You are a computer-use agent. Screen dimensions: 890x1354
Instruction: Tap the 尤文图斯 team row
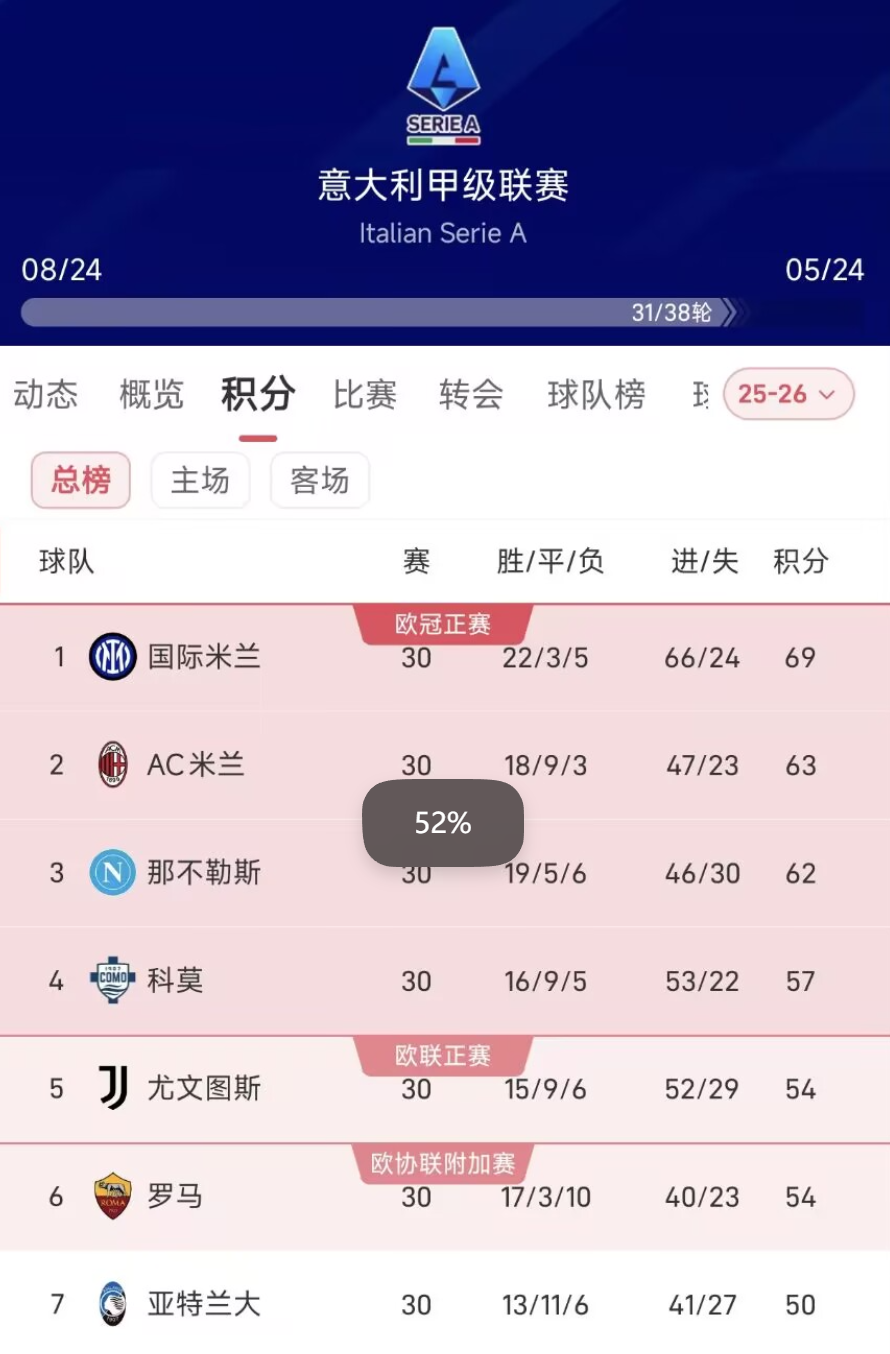[204, 1089]
